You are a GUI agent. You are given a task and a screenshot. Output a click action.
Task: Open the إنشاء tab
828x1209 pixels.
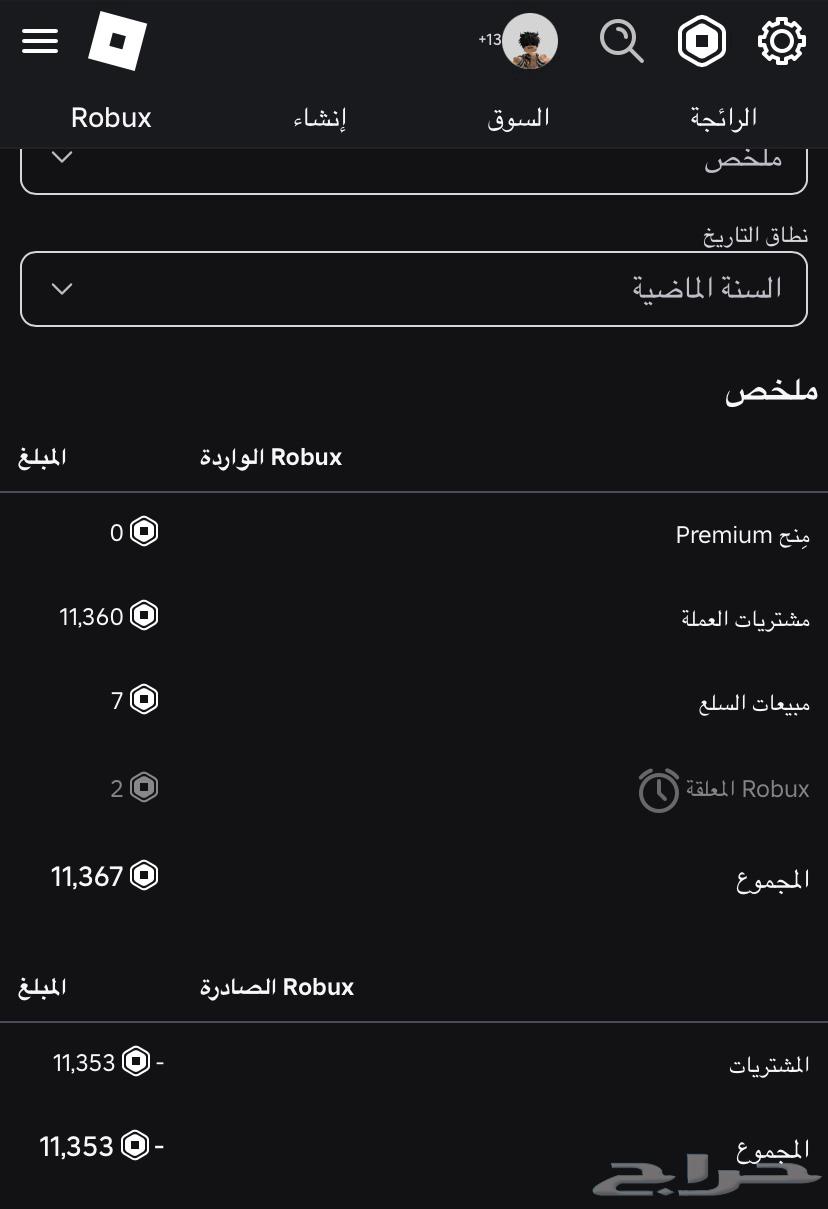coord(318,117)
